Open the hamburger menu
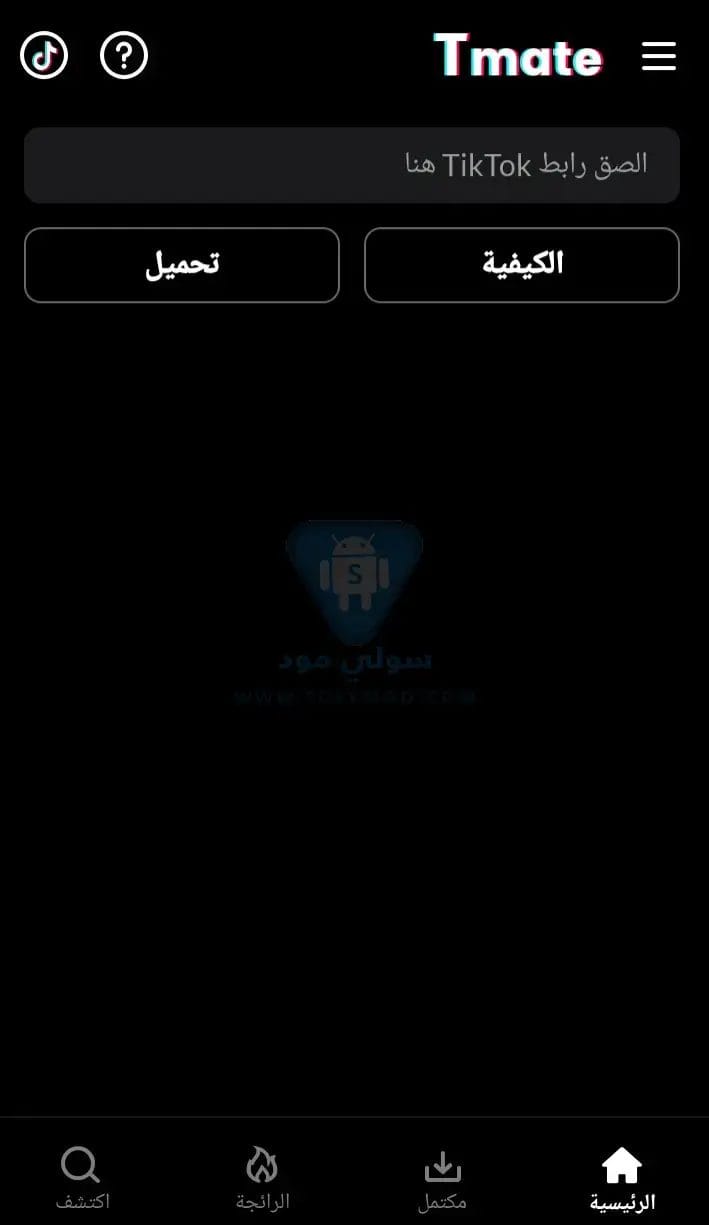709x1225 pixels. pos(658,56)
